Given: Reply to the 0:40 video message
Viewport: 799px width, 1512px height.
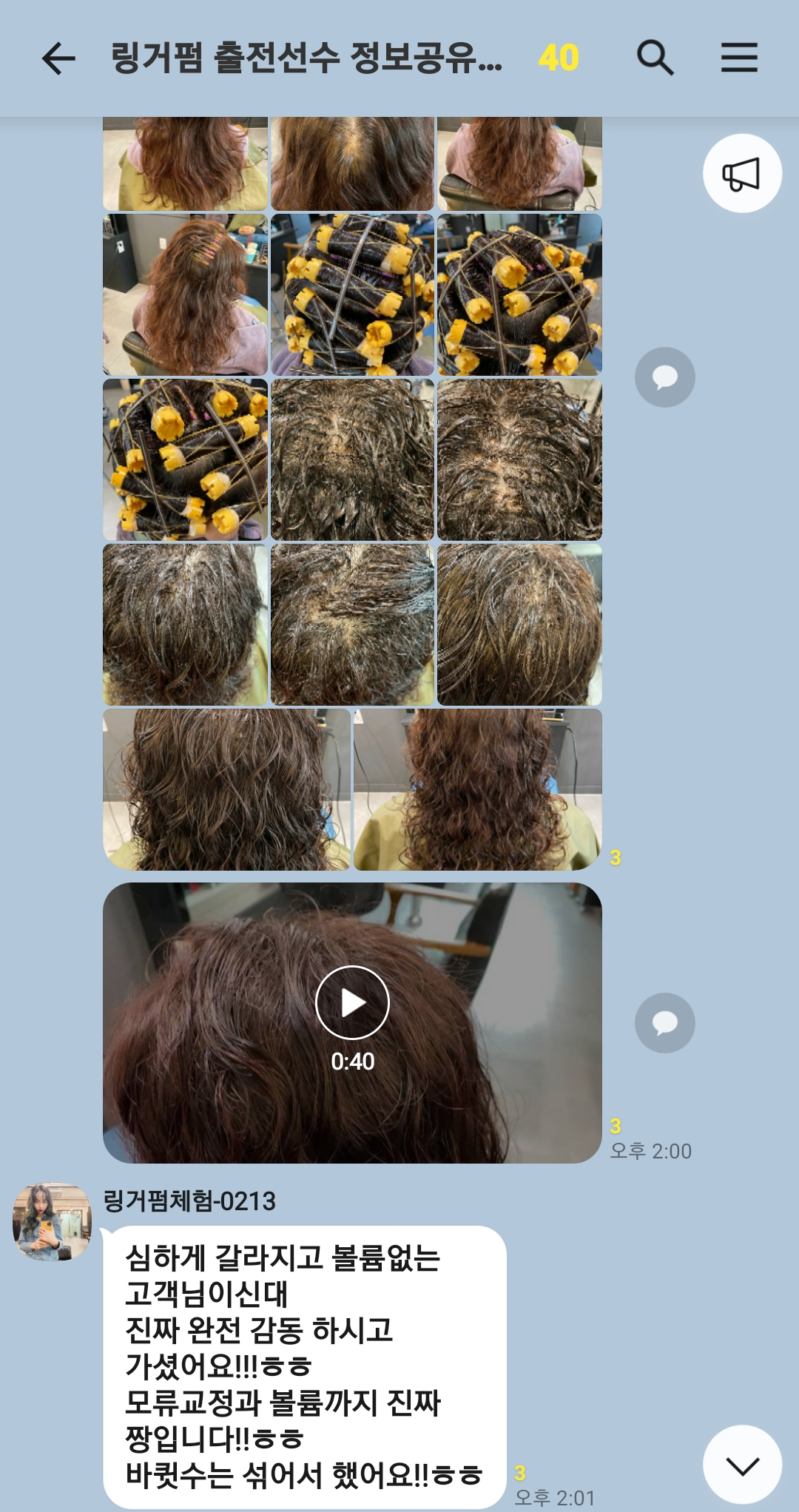Looking at the screenshot, I should 664,1023.
